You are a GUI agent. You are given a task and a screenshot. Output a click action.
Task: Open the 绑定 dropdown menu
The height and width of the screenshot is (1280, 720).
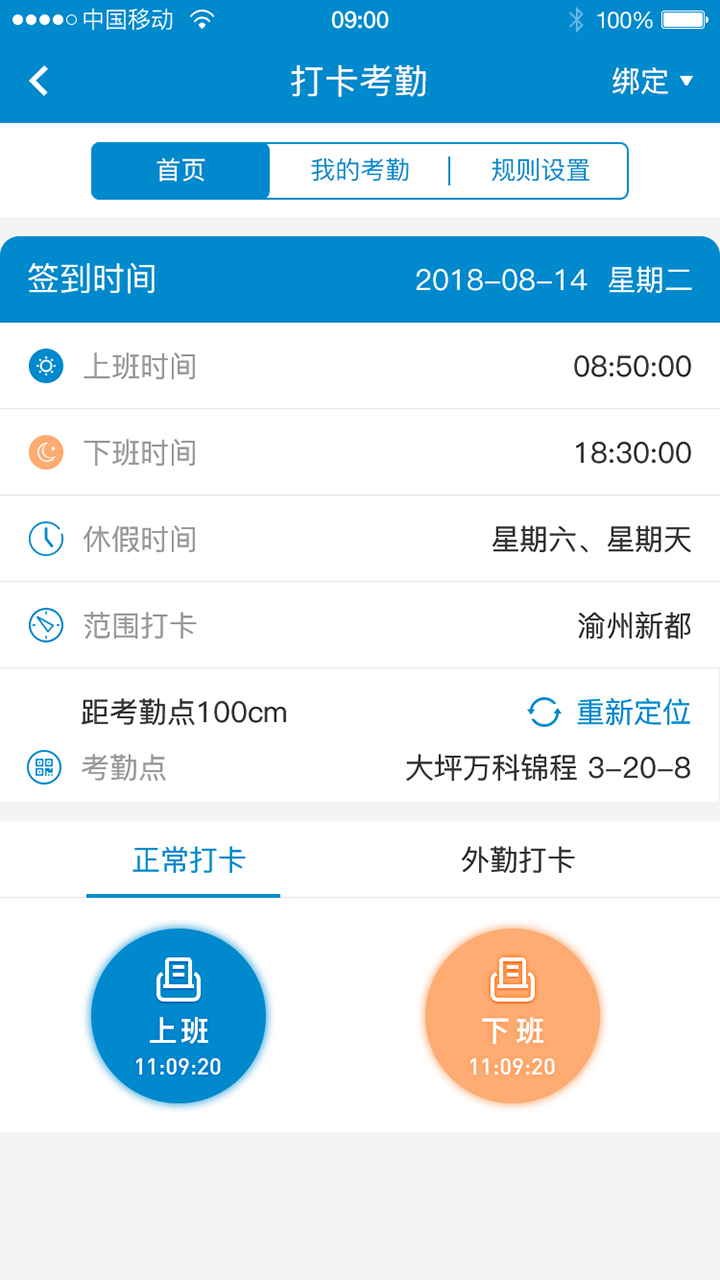638,83
